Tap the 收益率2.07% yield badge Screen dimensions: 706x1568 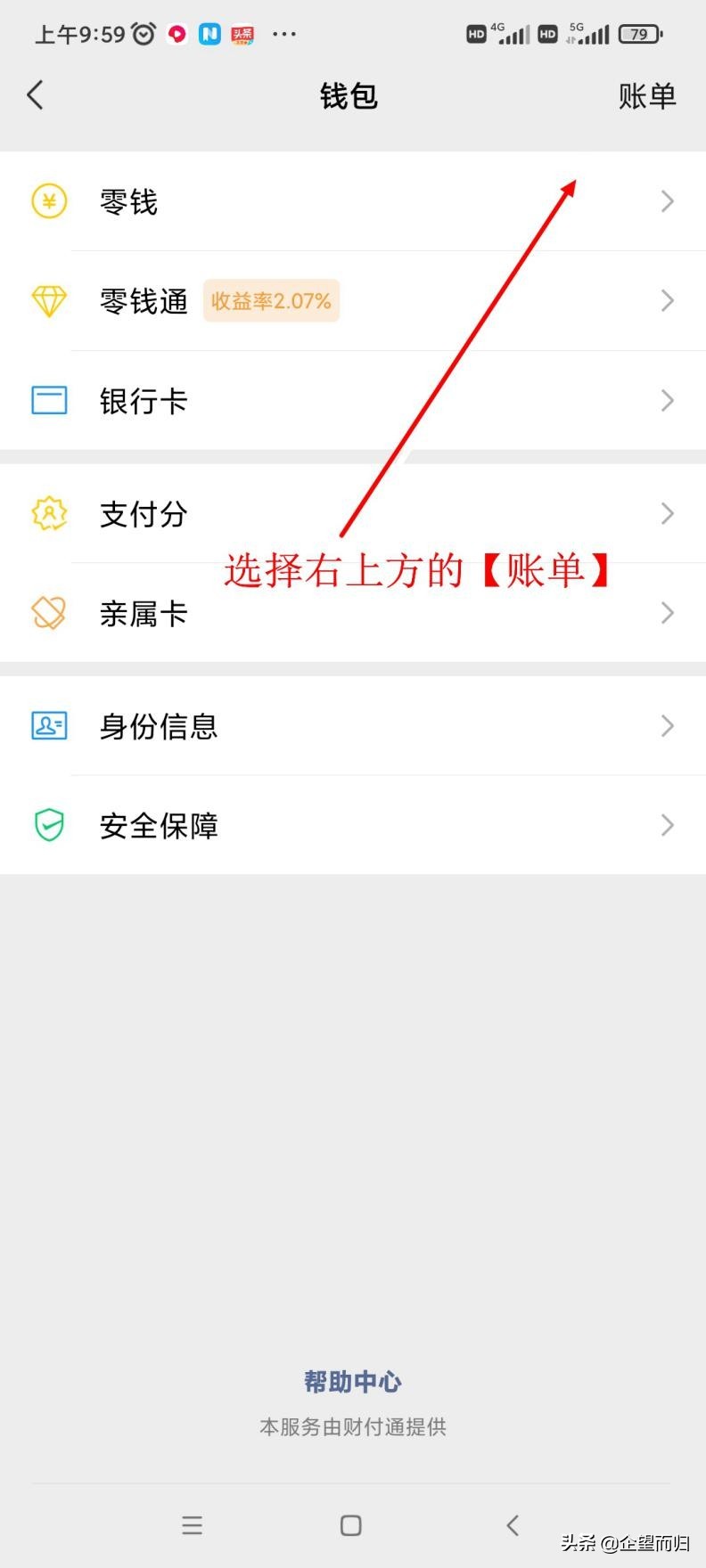point(271,301)
